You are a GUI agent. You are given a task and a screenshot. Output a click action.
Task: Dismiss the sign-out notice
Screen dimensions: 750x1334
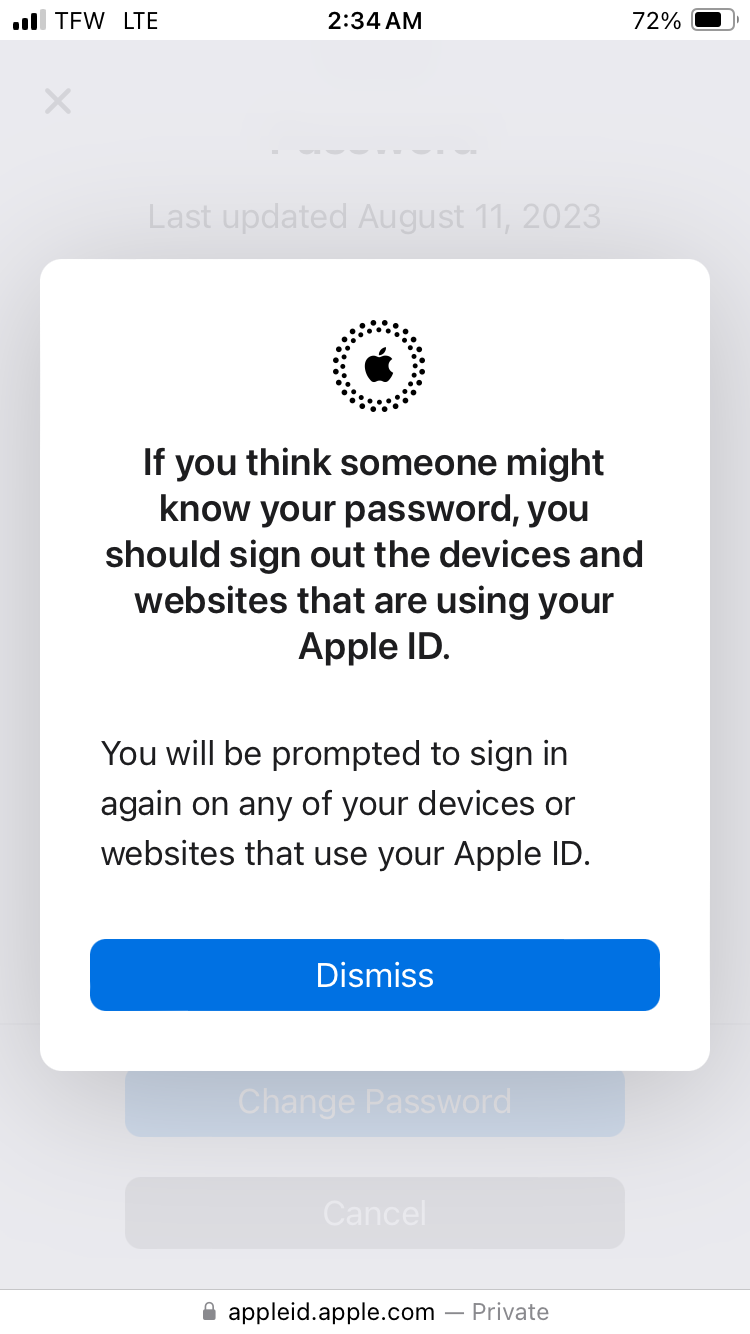coord(375,975)
